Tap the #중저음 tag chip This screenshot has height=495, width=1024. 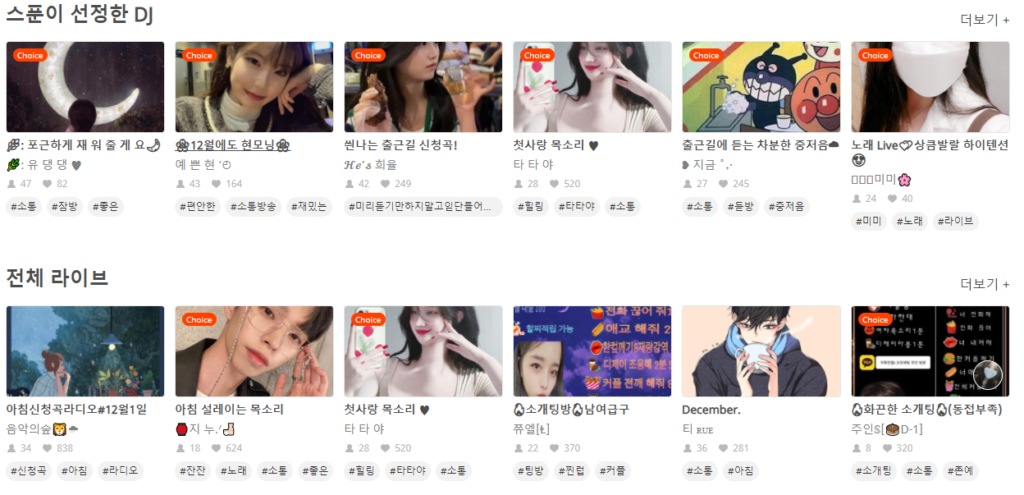789,207
